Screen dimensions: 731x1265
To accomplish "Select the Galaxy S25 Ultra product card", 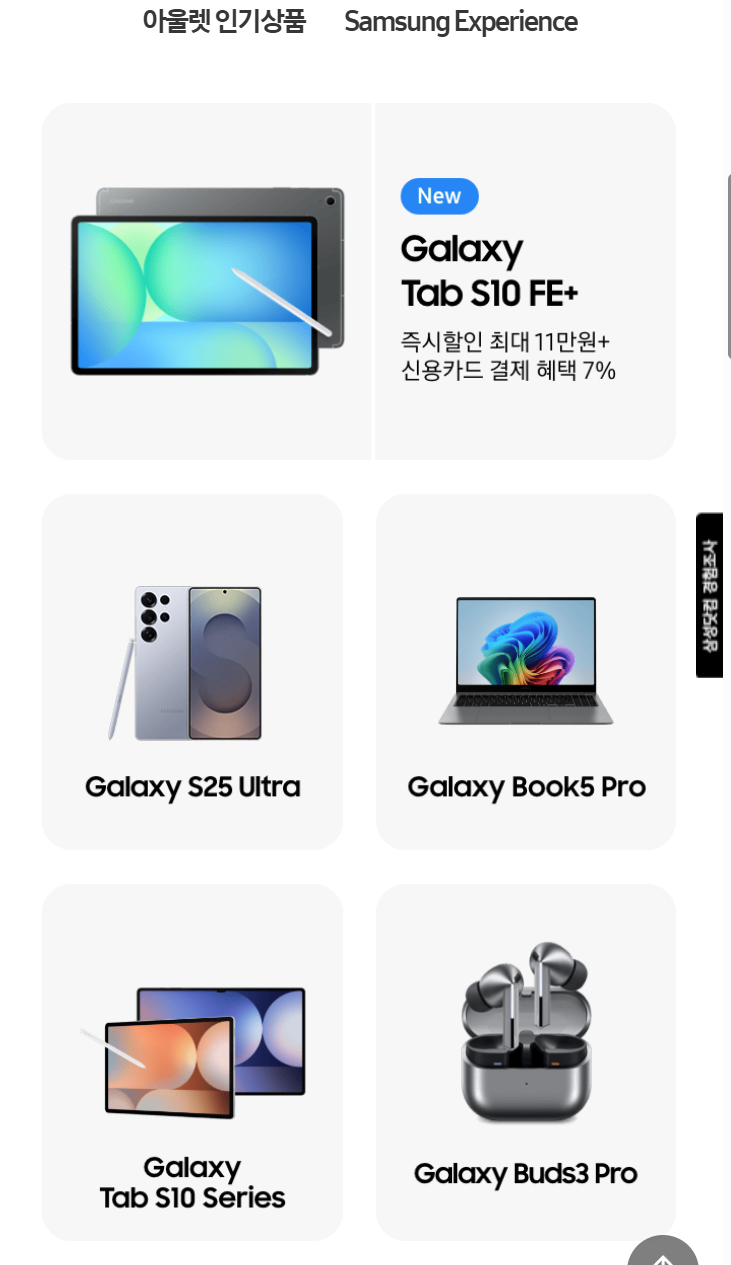I will pyautogui.click(x=192, y=671).
